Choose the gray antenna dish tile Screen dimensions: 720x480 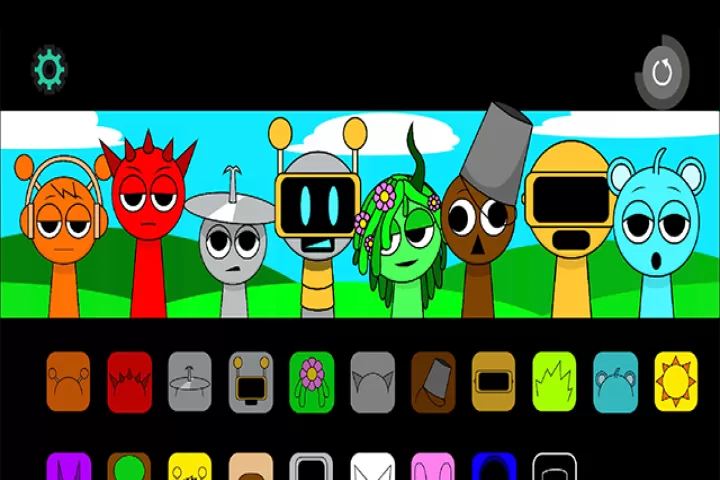190,382
